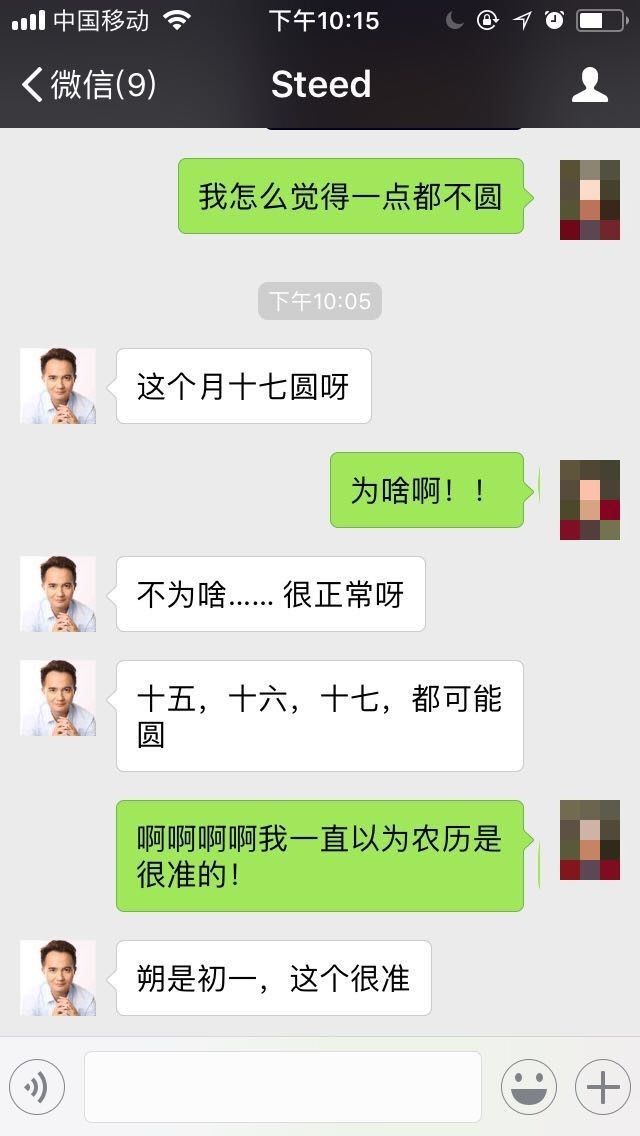Viewport: 640px width, 1136px height.
Task: Tap Steed's avatar beside 朔是初一，这个很准
Action: [58, 978]
